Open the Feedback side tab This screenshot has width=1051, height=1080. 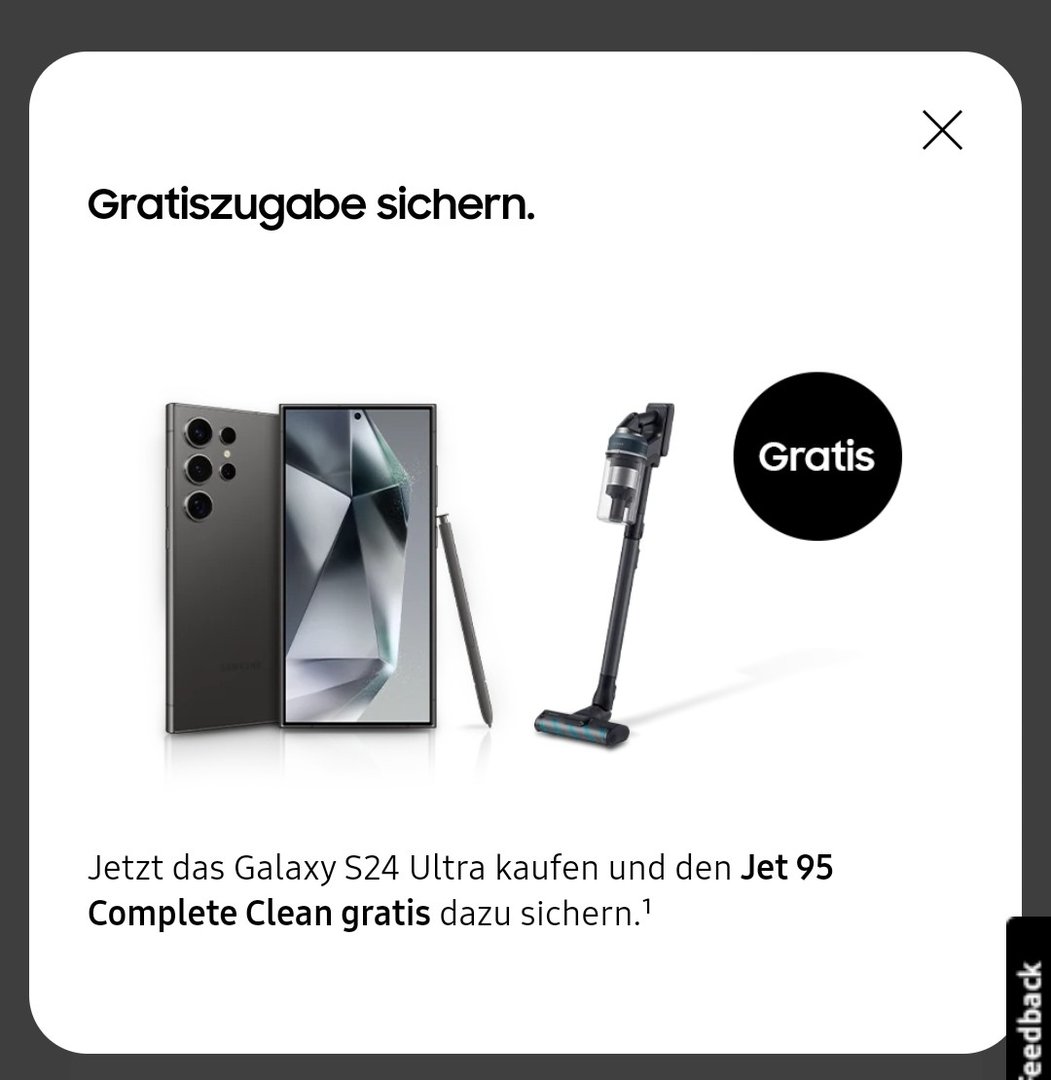pos(1029,1003)
